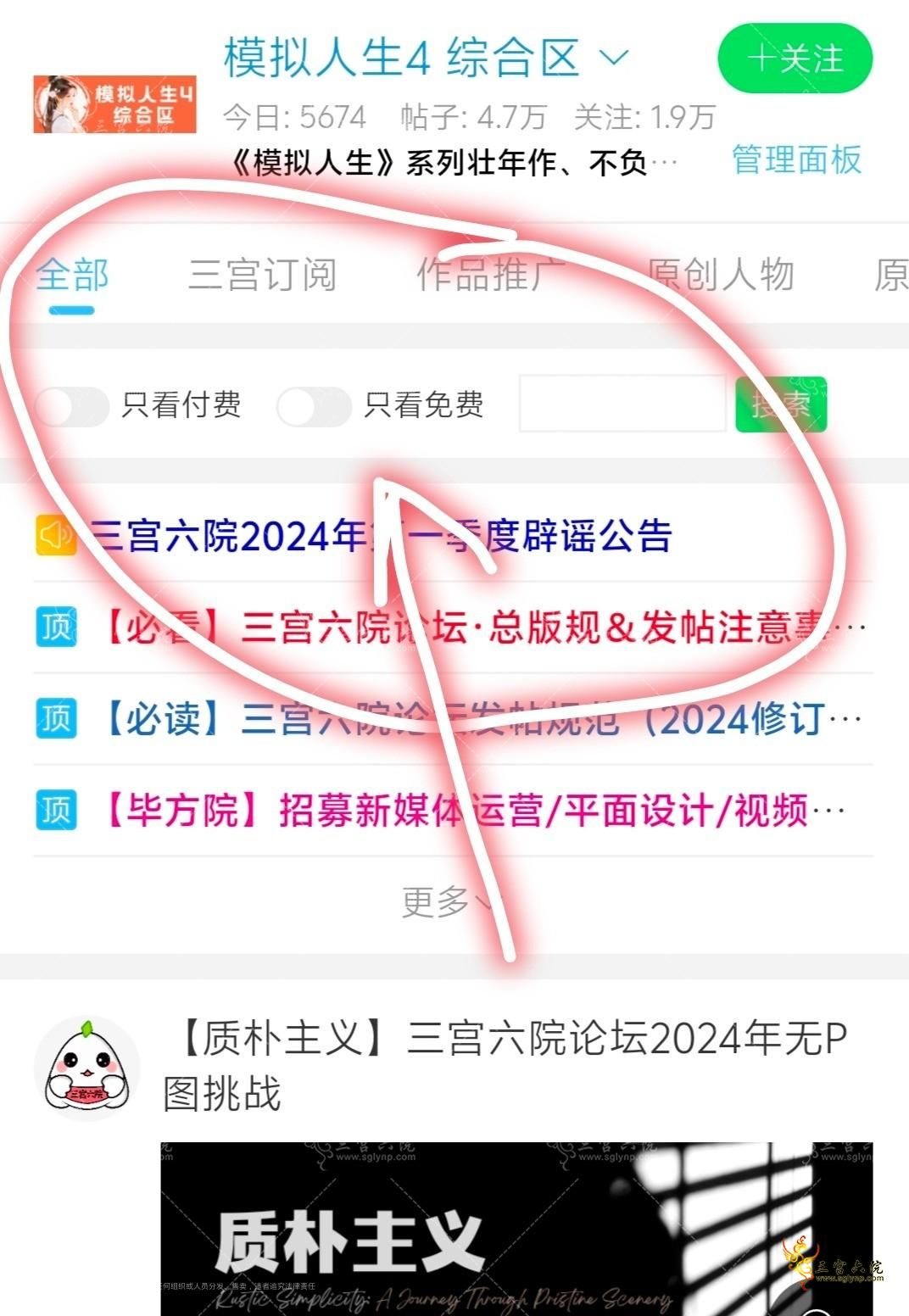Open the 【质朴主义】无P图挑战 post
The width and height of the screenshot is (909, 1316).
click(x=505, y=1065)
